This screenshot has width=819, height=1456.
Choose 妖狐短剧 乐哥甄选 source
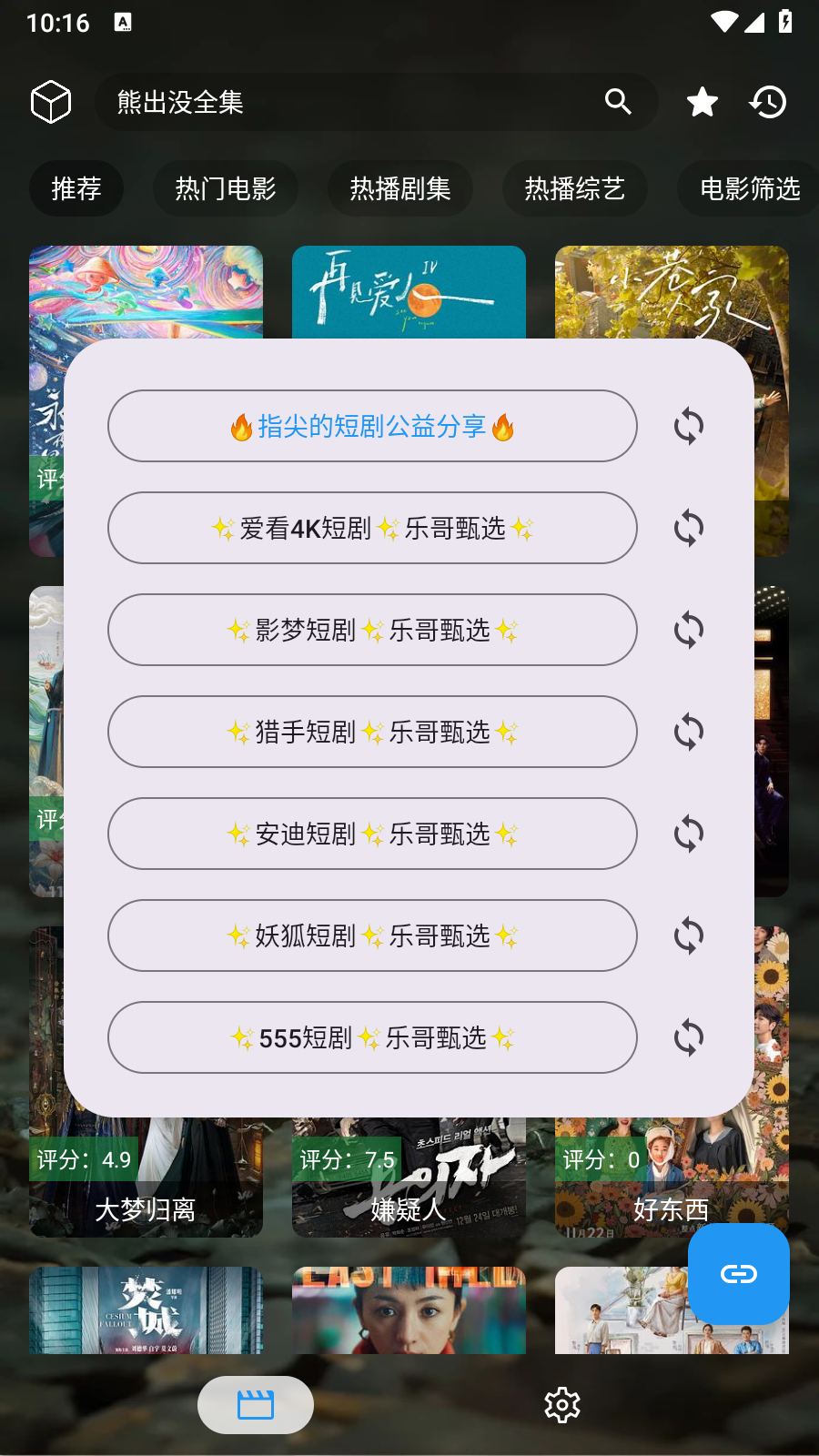[372, 935]
